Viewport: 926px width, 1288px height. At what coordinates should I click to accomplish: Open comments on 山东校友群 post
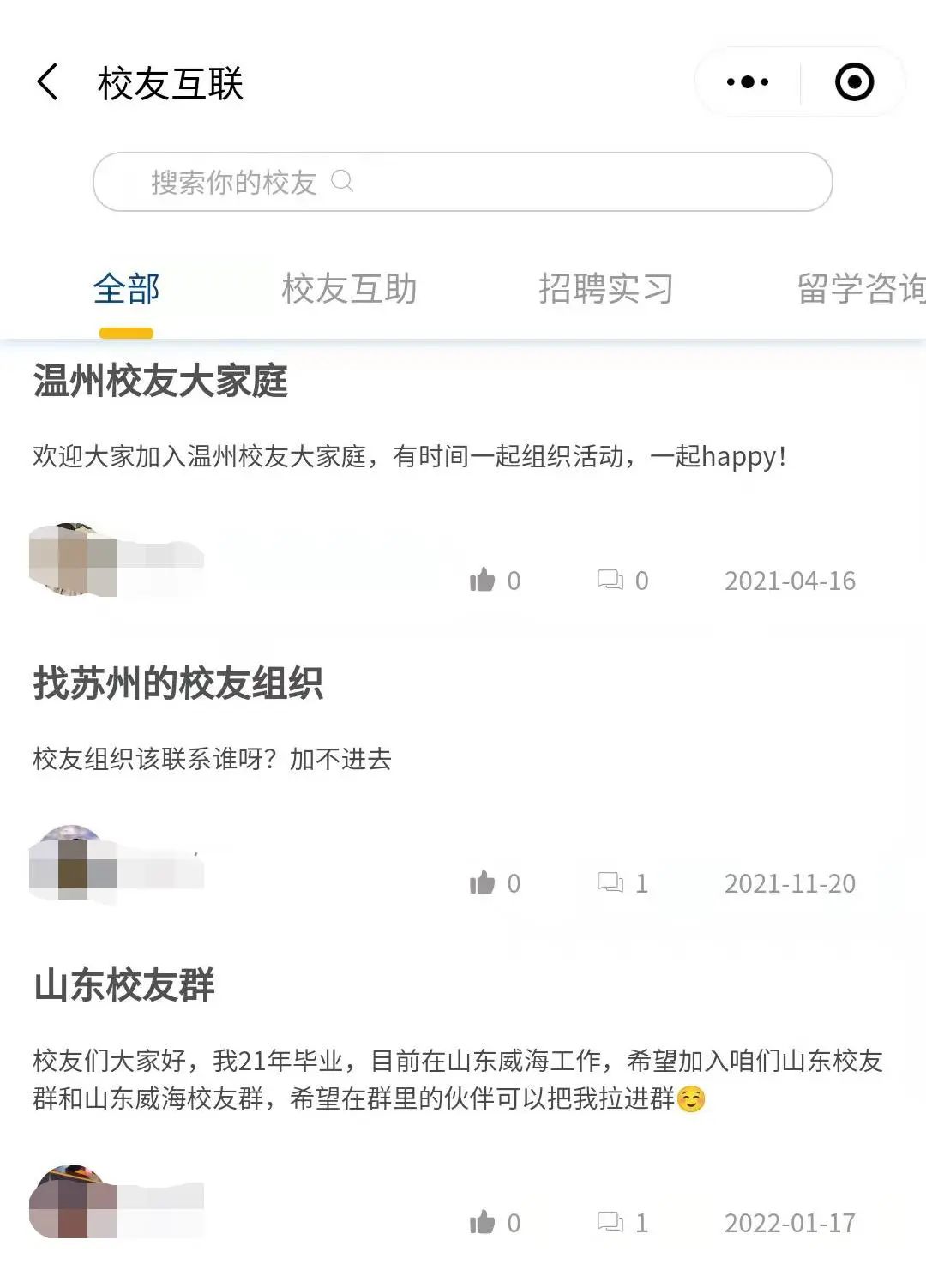point(610,1222)
